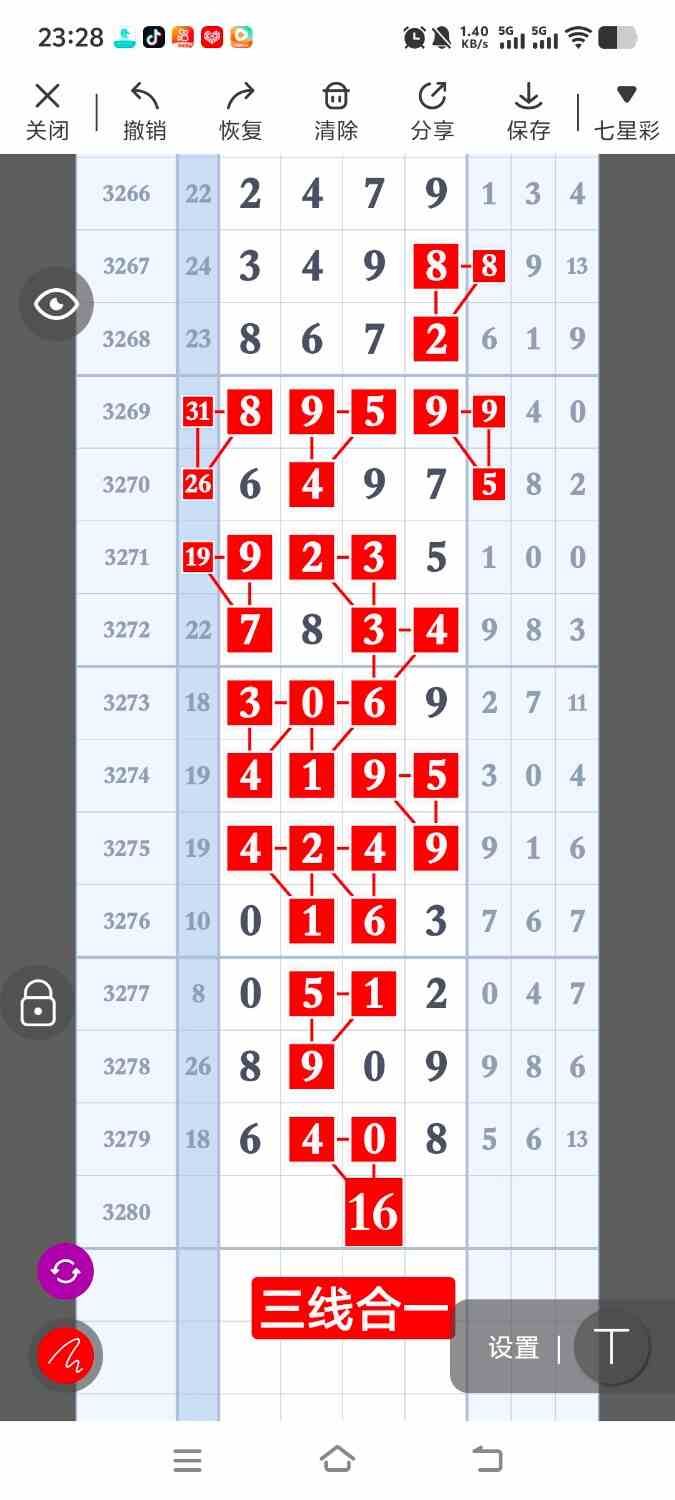Share this chart via 分享
Screen dimensions: 675x1500
pos(432,111)
